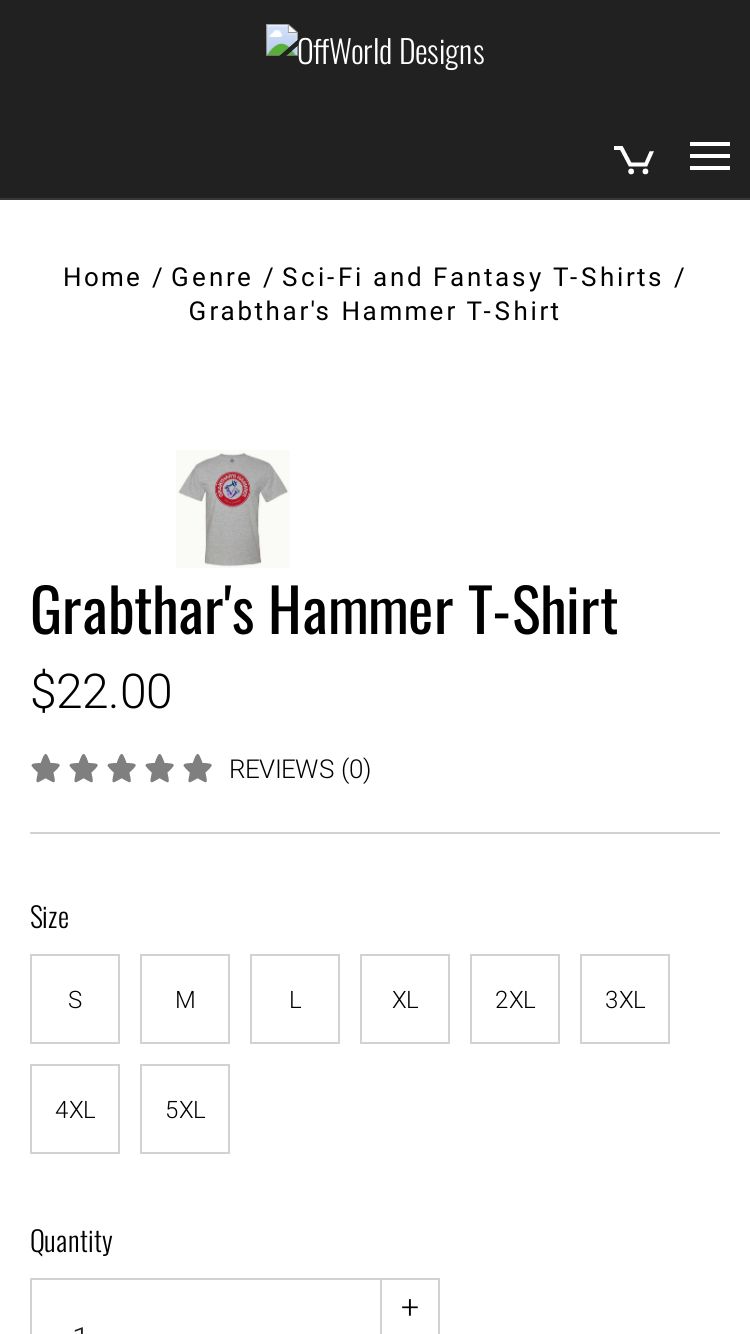This screenshot has height=1334, width=750.
Task: Tap the quantity input field
Action: pos(205,1315)
